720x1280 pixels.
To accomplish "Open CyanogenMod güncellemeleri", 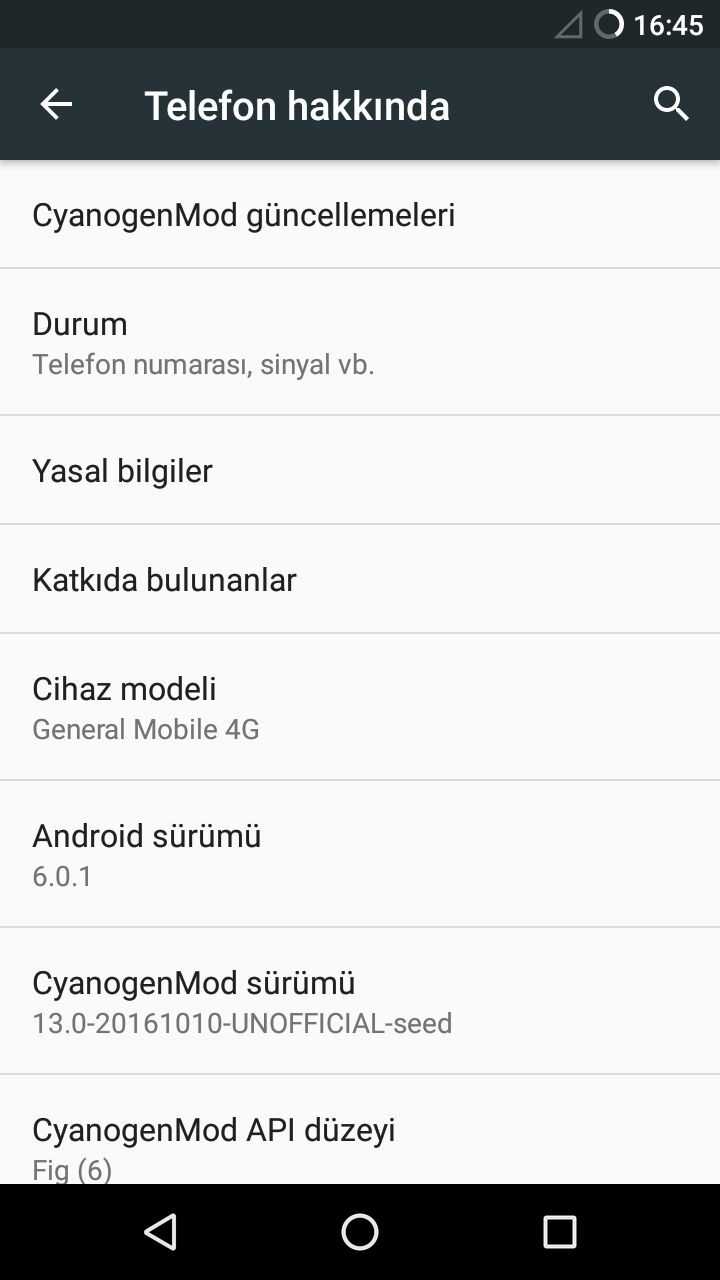I will coord(360,215).
